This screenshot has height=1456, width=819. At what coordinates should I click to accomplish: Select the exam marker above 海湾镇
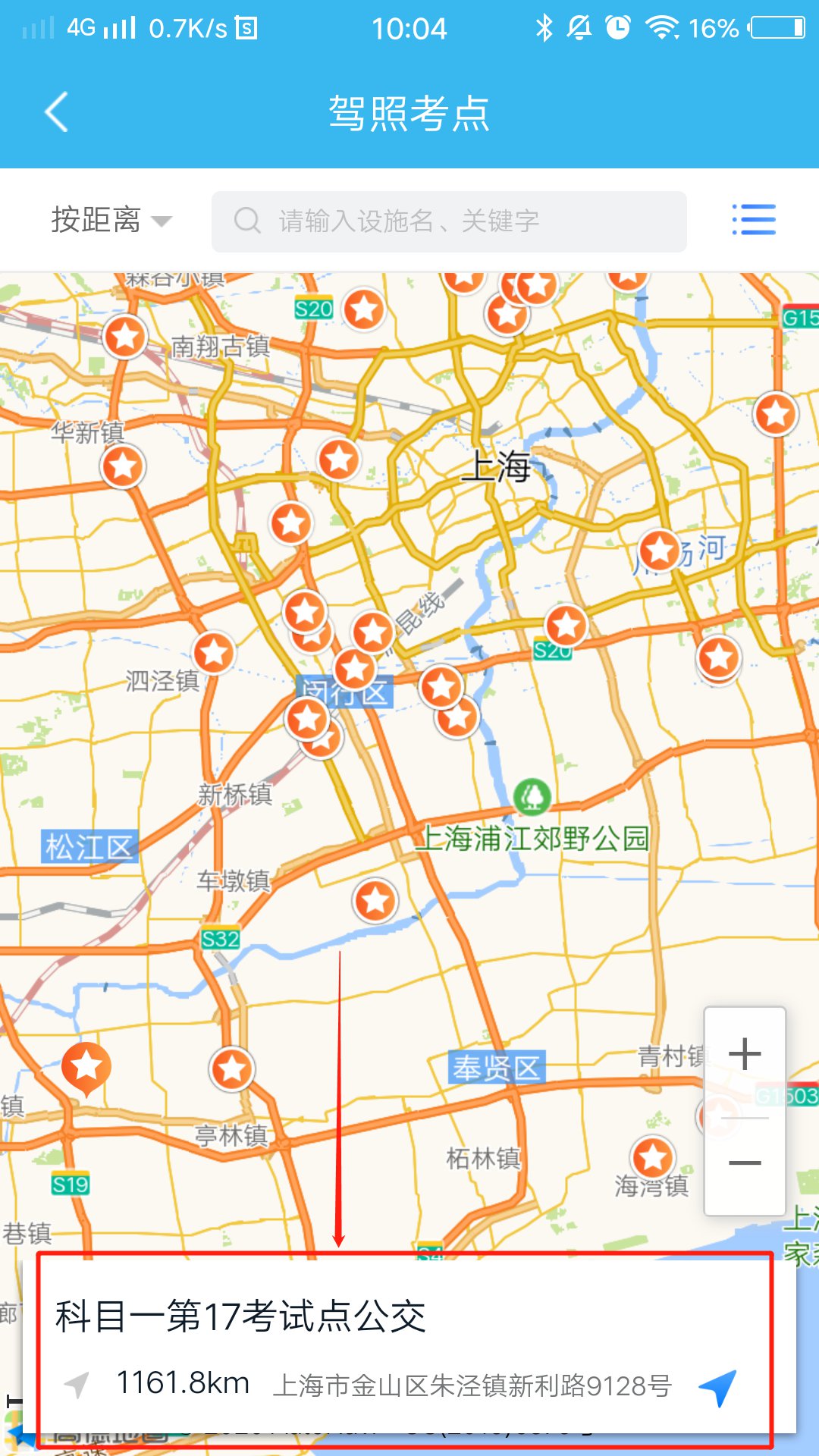tap(652, 1157)
